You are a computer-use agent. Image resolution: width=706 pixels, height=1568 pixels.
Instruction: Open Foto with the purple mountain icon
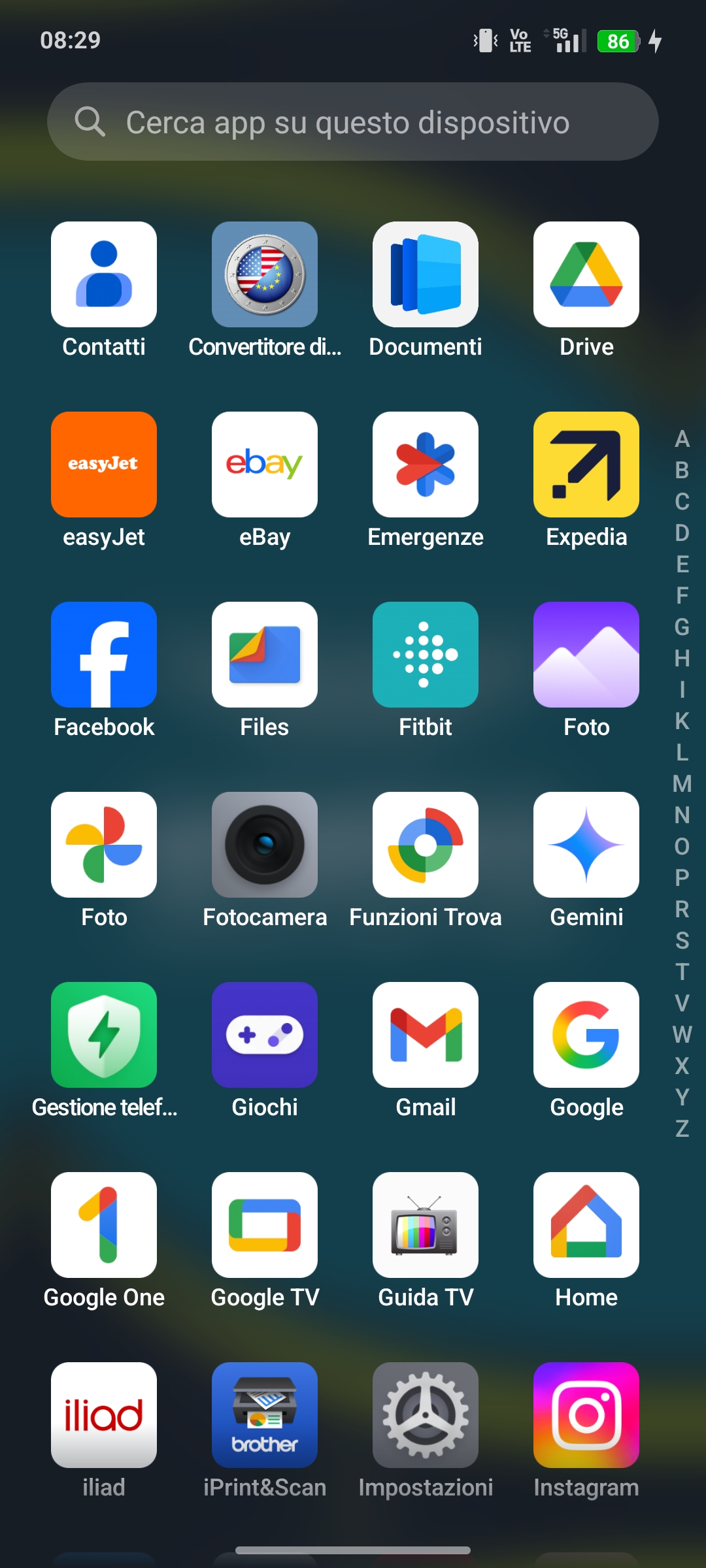tap(586, 655)
